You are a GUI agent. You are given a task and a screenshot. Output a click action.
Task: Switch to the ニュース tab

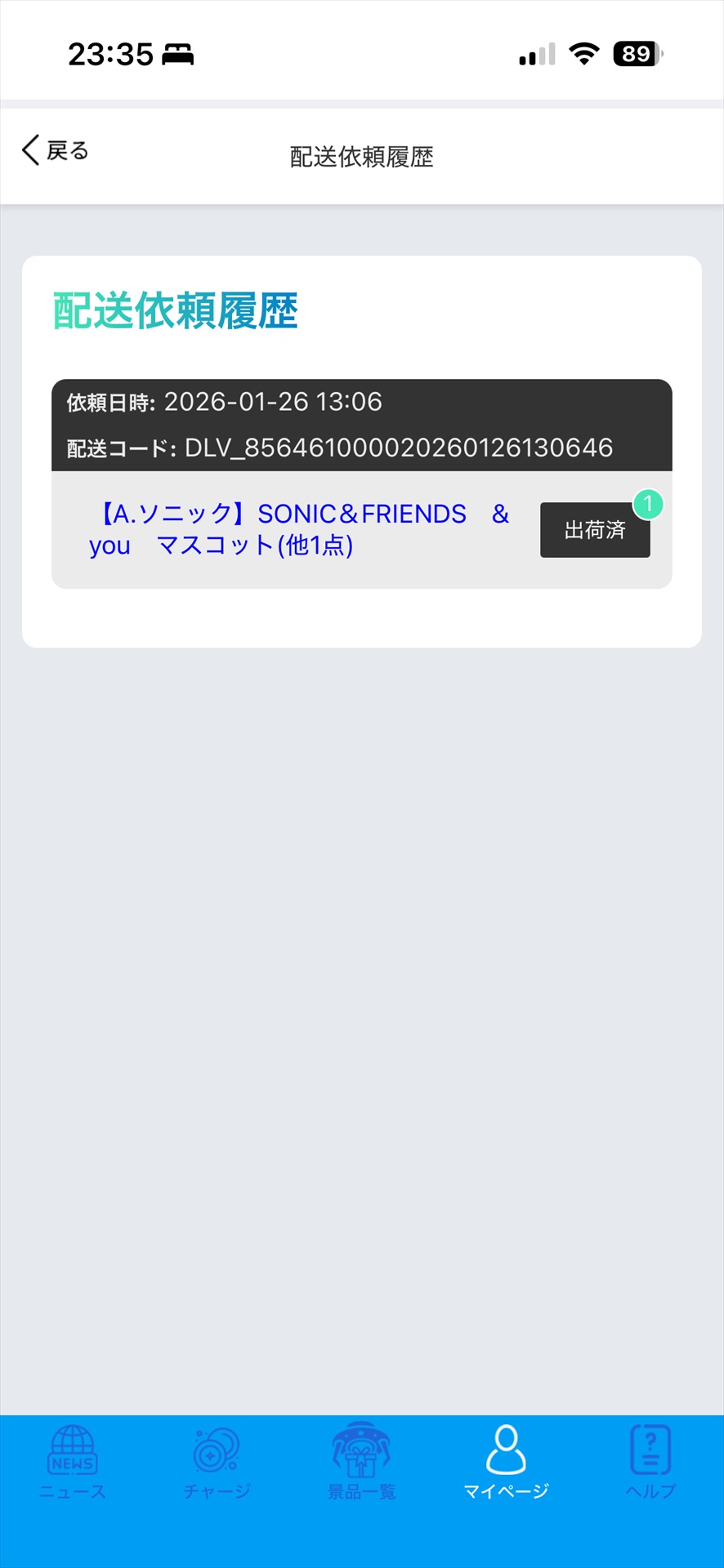tap(73, 1463)
